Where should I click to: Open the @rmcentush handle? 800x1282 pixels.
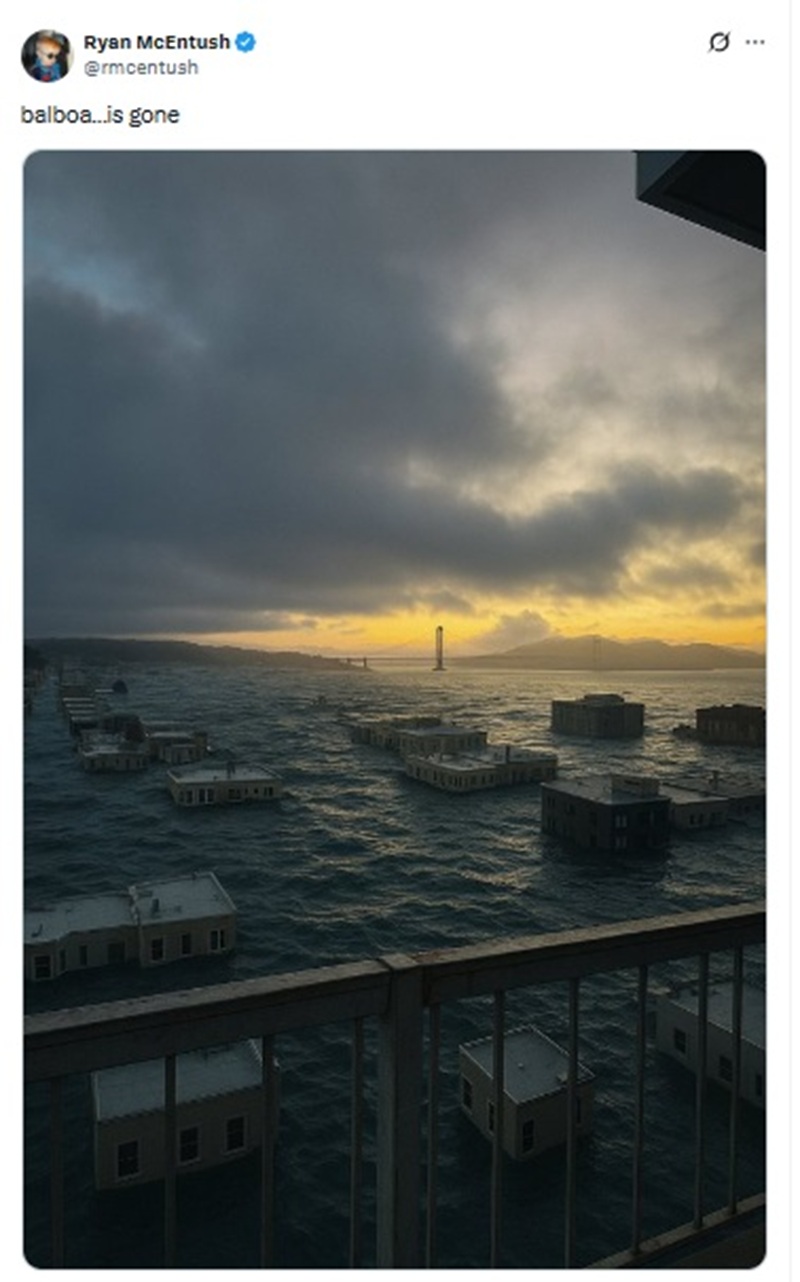(140, 67)
